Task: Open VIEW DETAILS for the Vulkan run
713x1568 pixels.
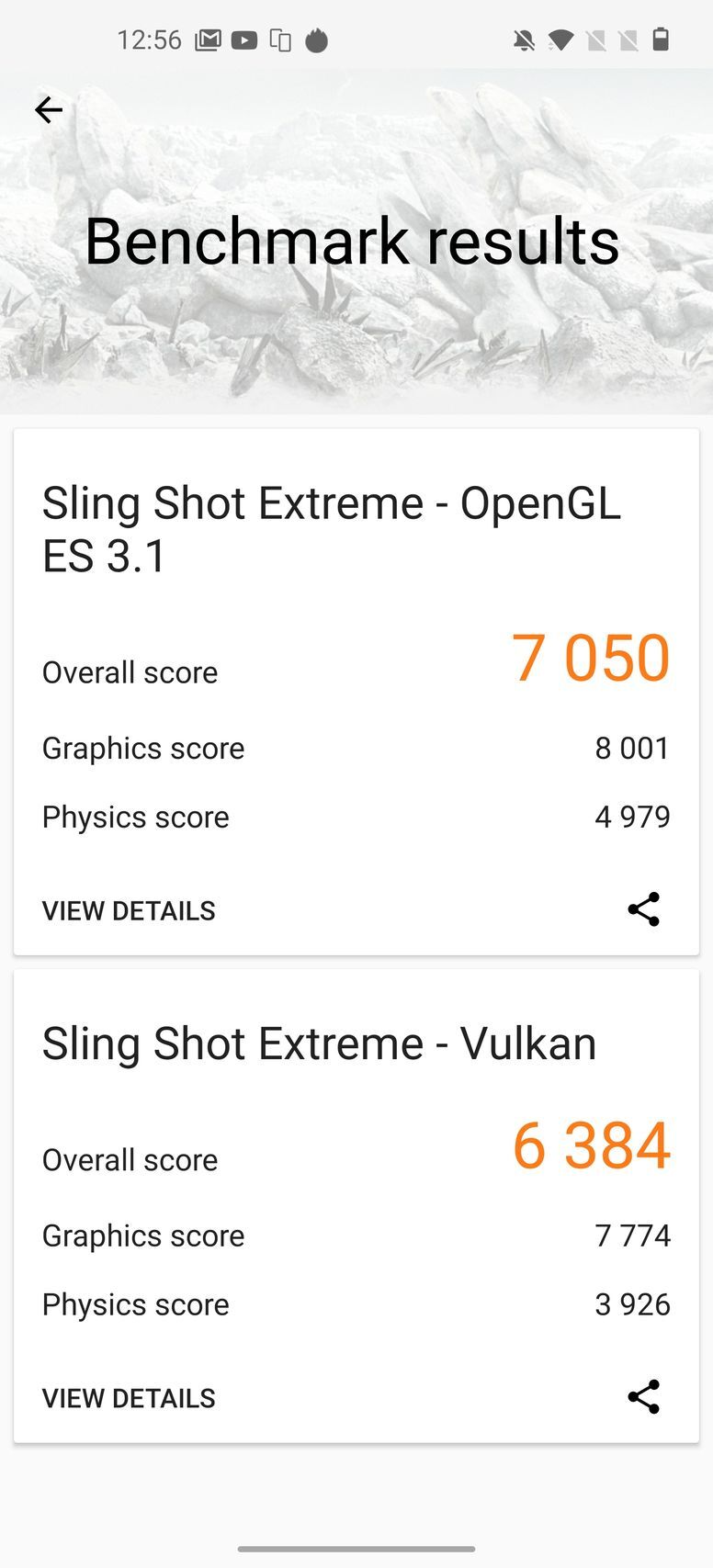Action: point(128,1397)
